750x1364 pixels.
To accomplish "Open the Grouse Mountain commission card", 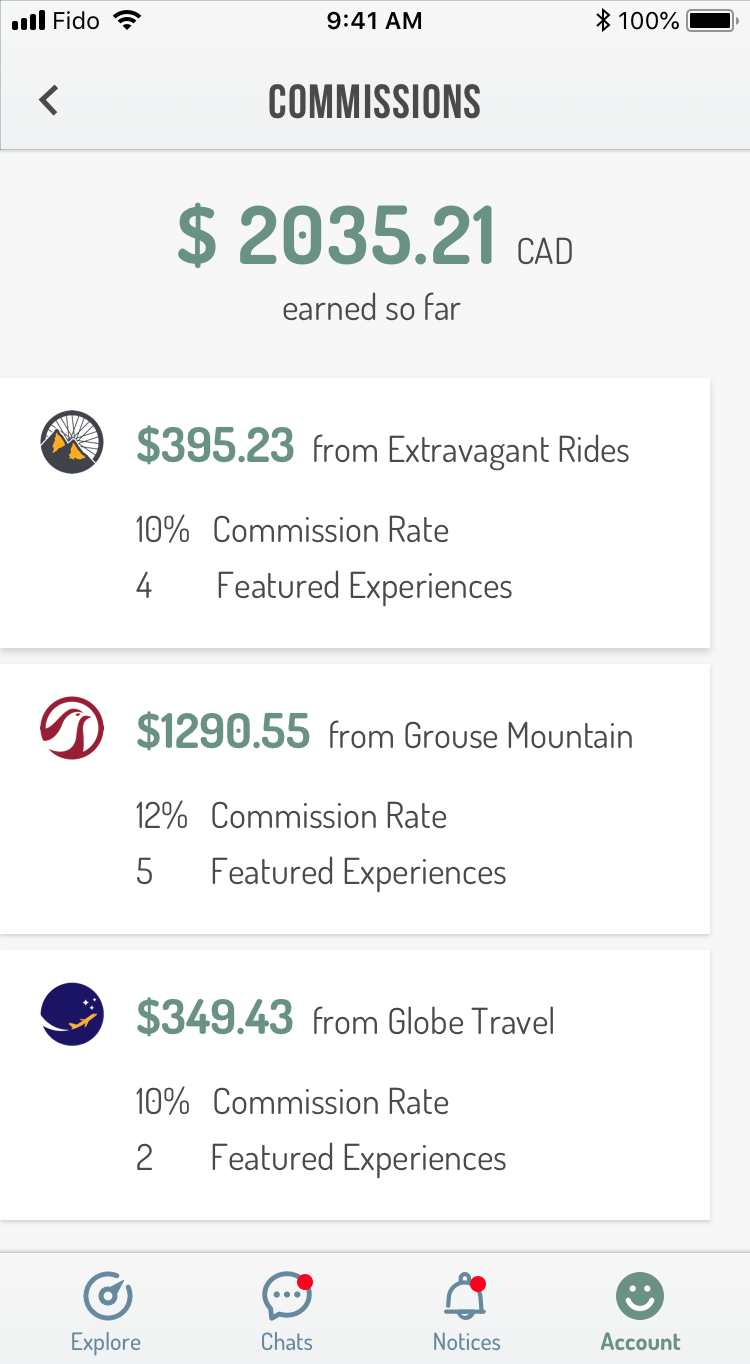I will [355, 798].
